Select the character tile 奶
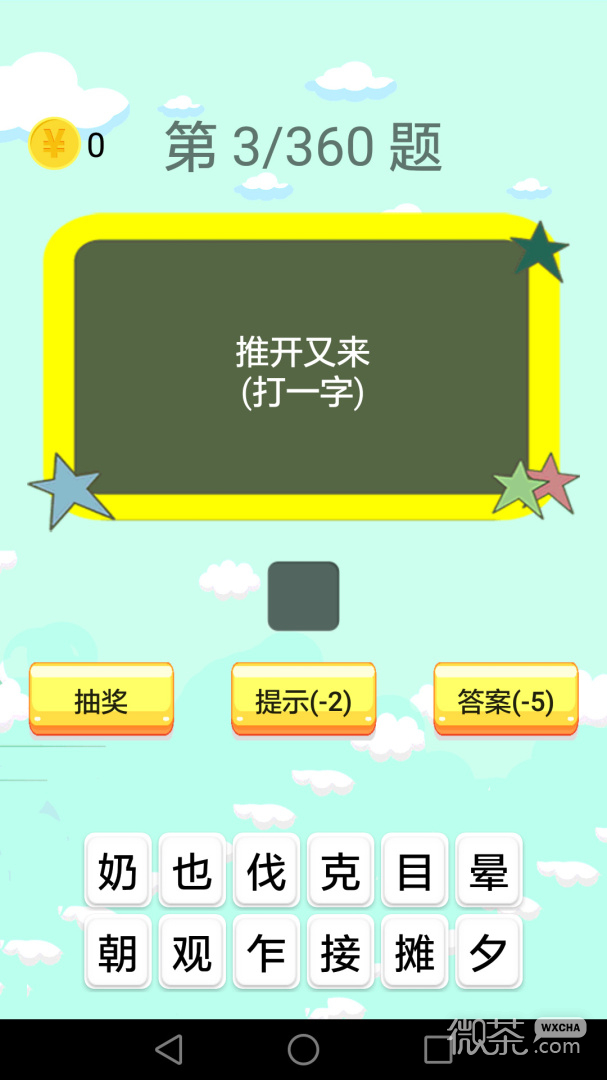This screenshot has height=1080, width=607. click(x=118, y=871)
